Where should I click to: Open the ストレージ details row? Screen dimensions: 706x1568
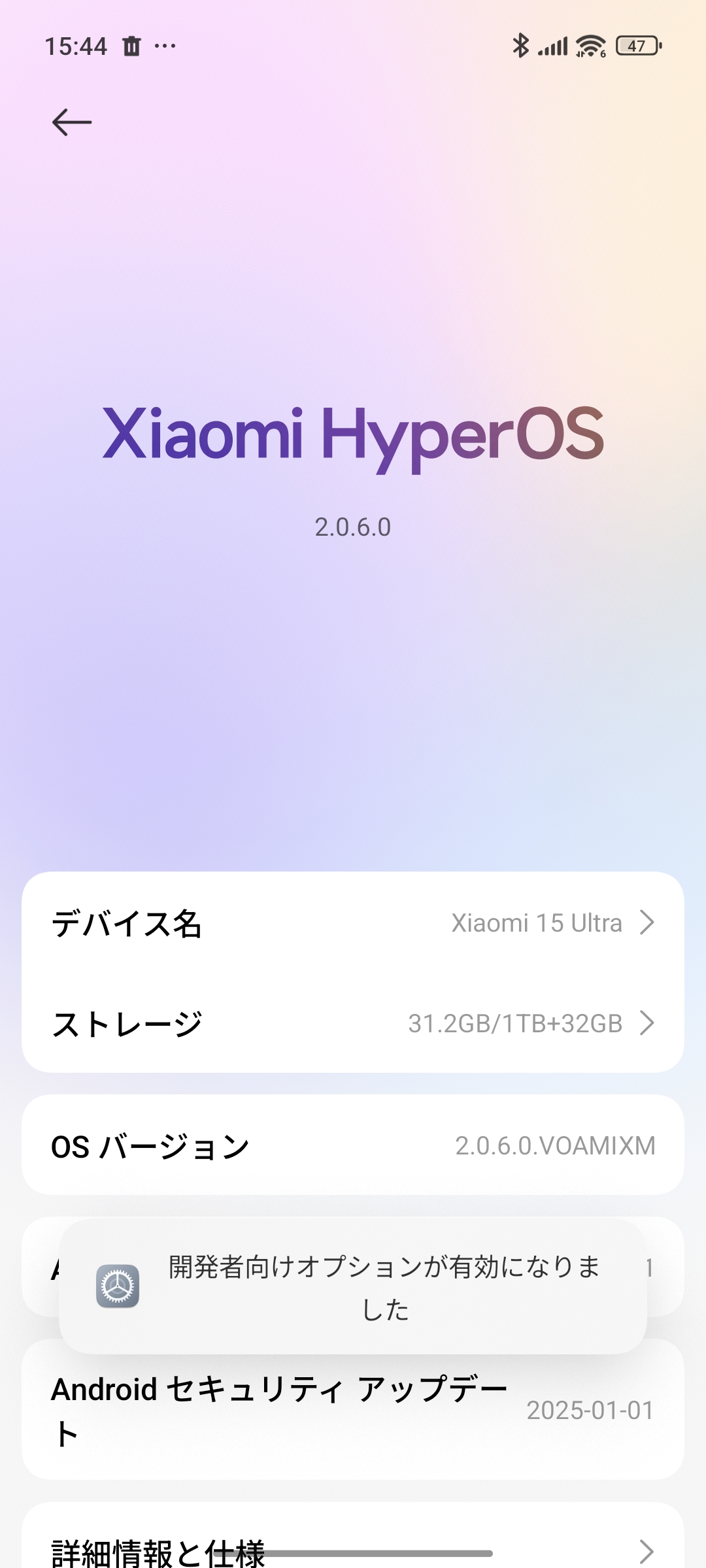pyautogui.click(x=353, y=1023)
